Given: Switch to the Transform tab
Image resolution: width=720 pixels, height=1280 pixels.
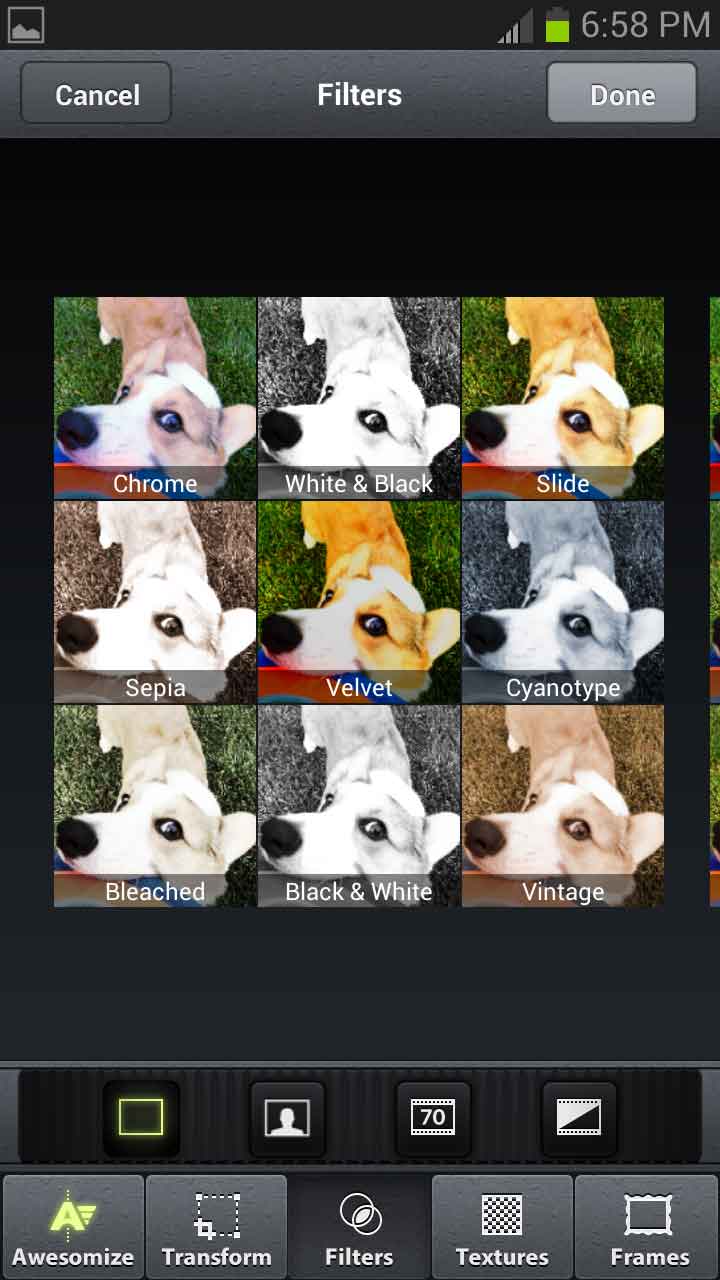Looking at the screenshot, I should point(216,1227).
